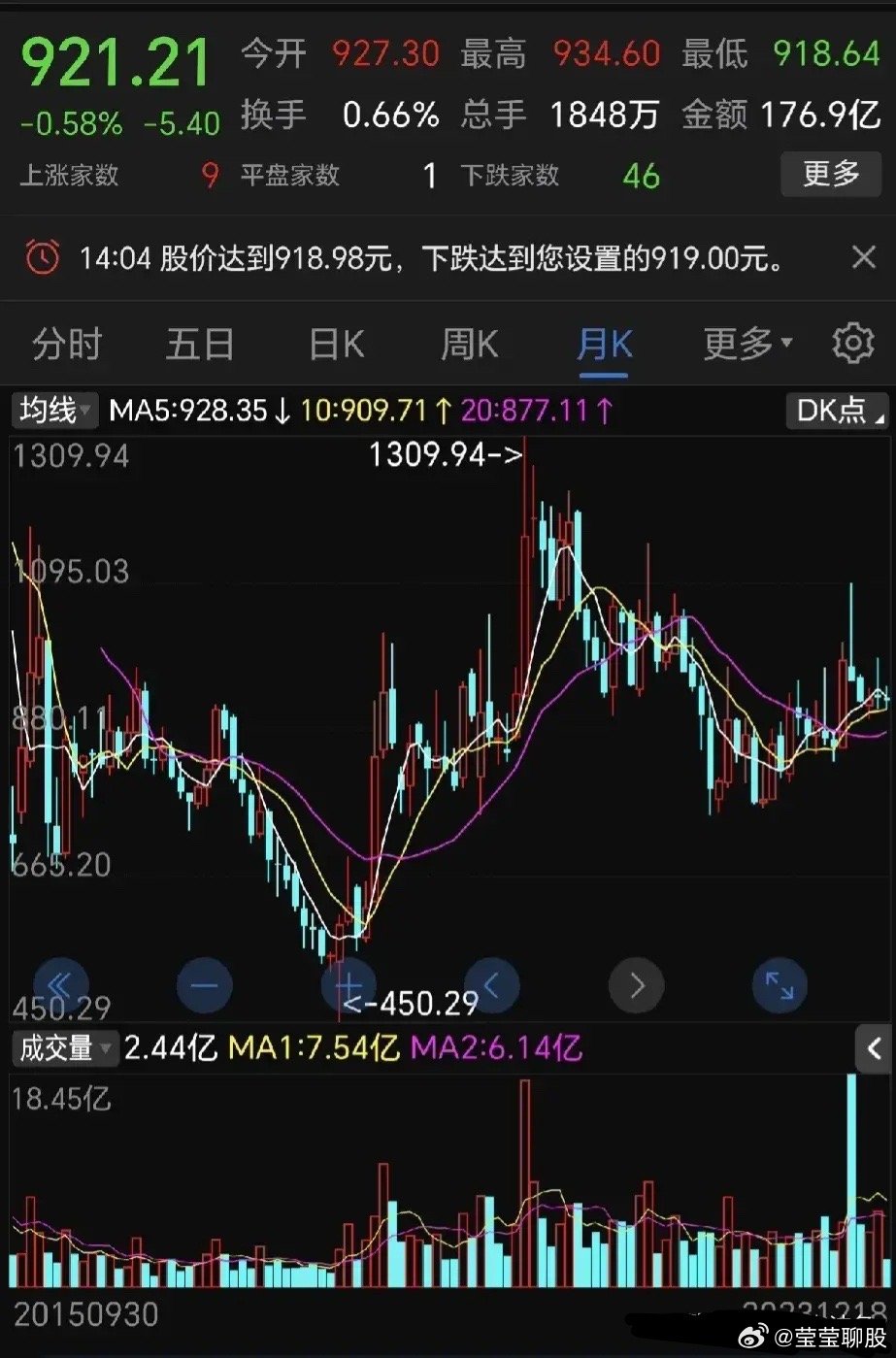Dismiss the price alert notification
Image resolution: width=896 pixels, height=1358 pixels.
point(863,258)
